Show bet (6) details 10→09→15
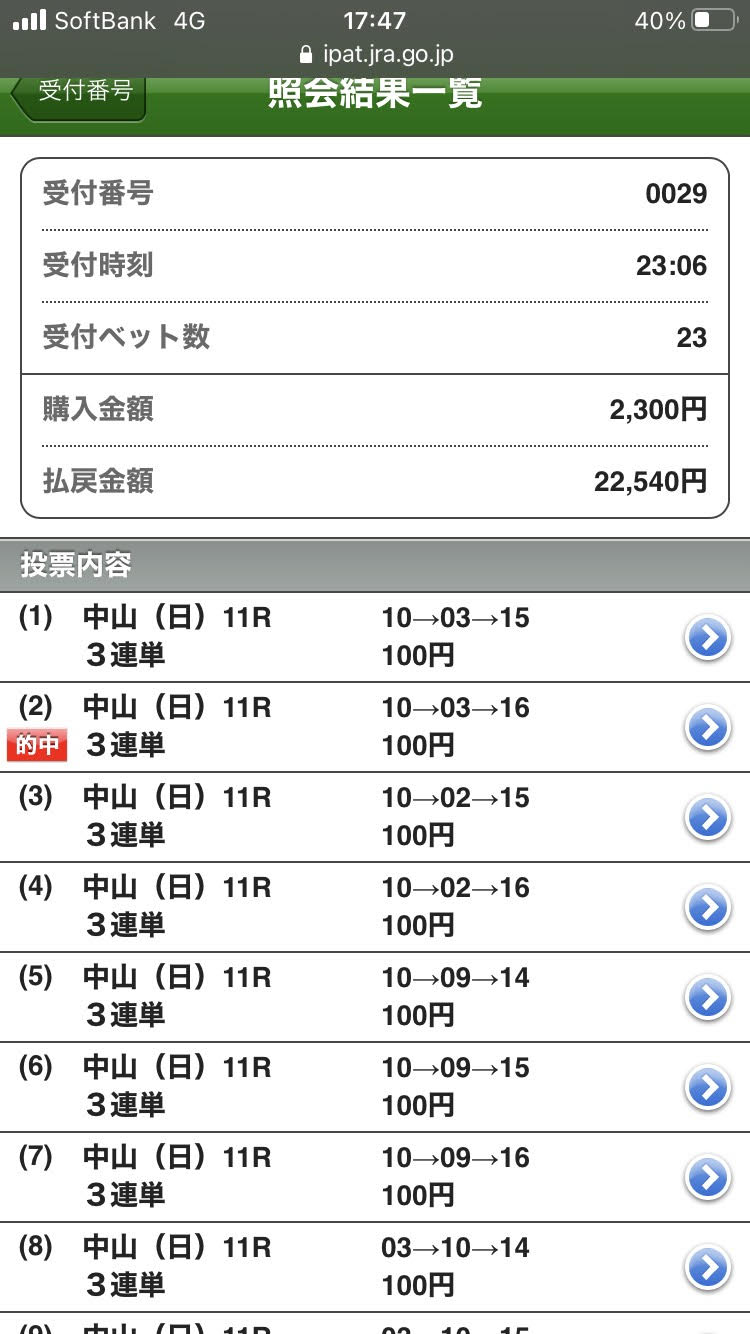750x1334 pixels. point(707,1088)
